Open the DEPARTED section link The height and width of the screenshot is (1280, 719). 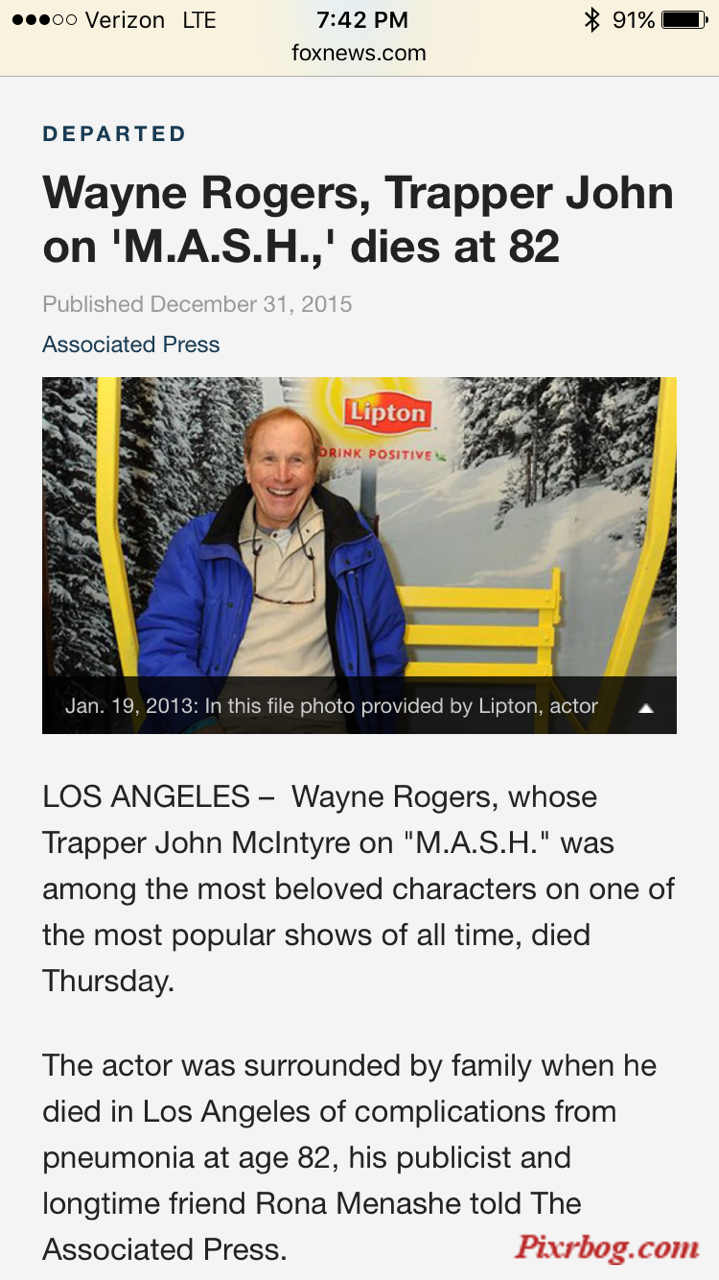pyautogui.click(x=114, y=134)
